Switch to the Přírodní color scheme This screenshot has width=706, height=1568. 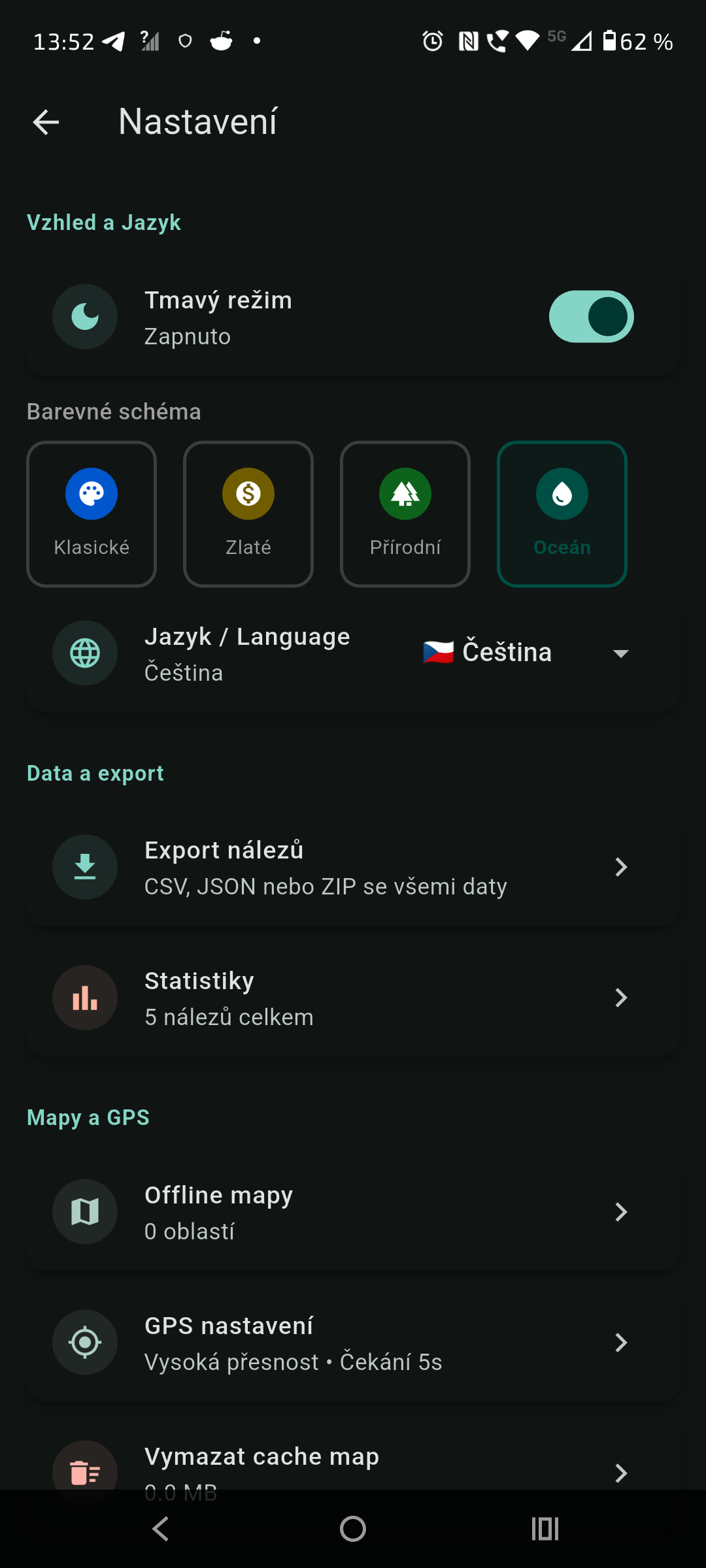pos(405,514)
